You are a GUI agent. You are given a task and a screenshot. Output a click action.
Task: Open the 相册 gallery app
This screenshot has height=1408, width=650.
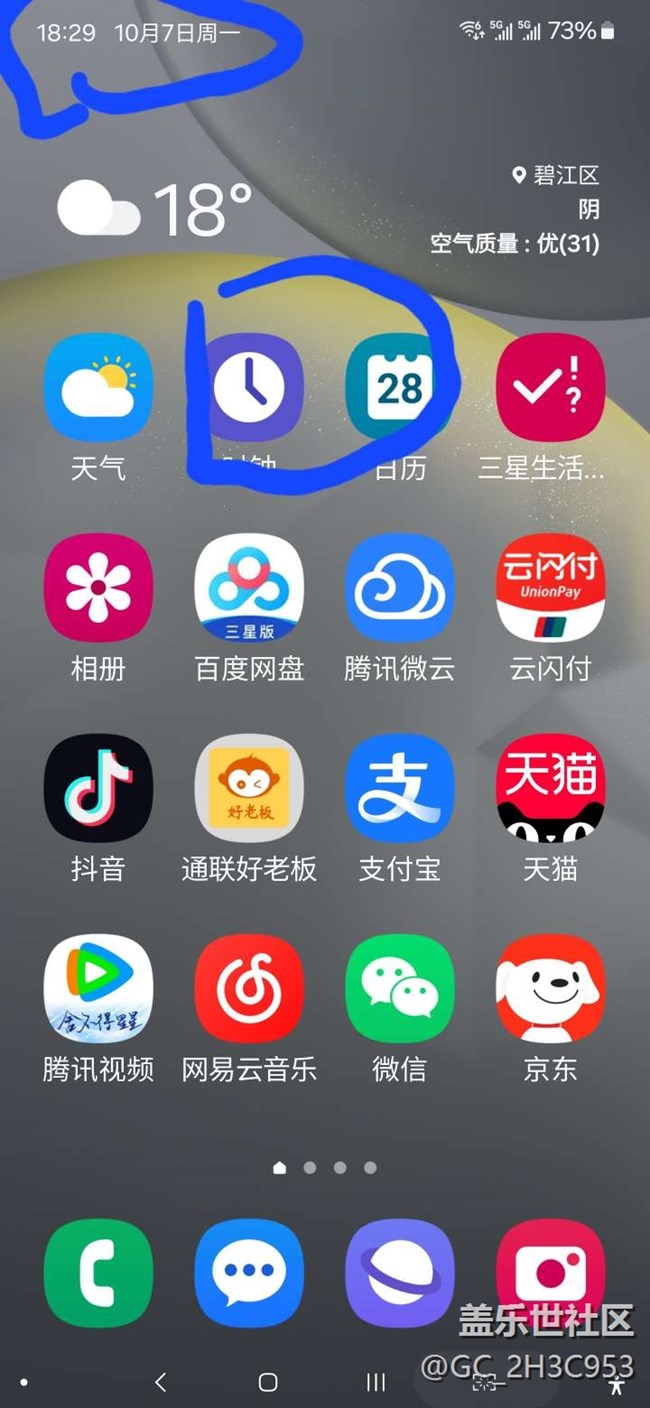tap(98, 588)
